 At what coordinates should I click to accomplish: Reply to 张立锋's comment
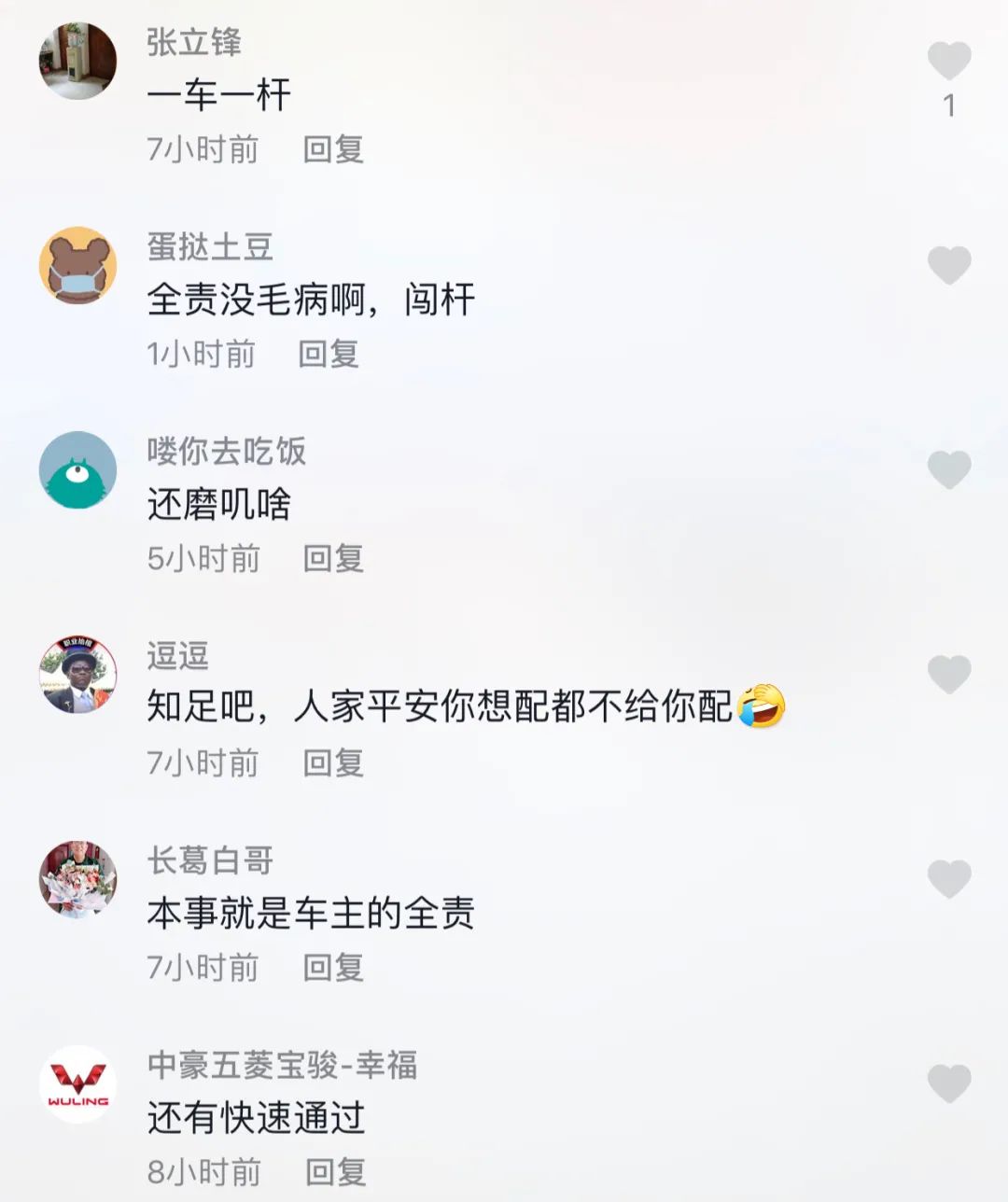click(333, 149)
